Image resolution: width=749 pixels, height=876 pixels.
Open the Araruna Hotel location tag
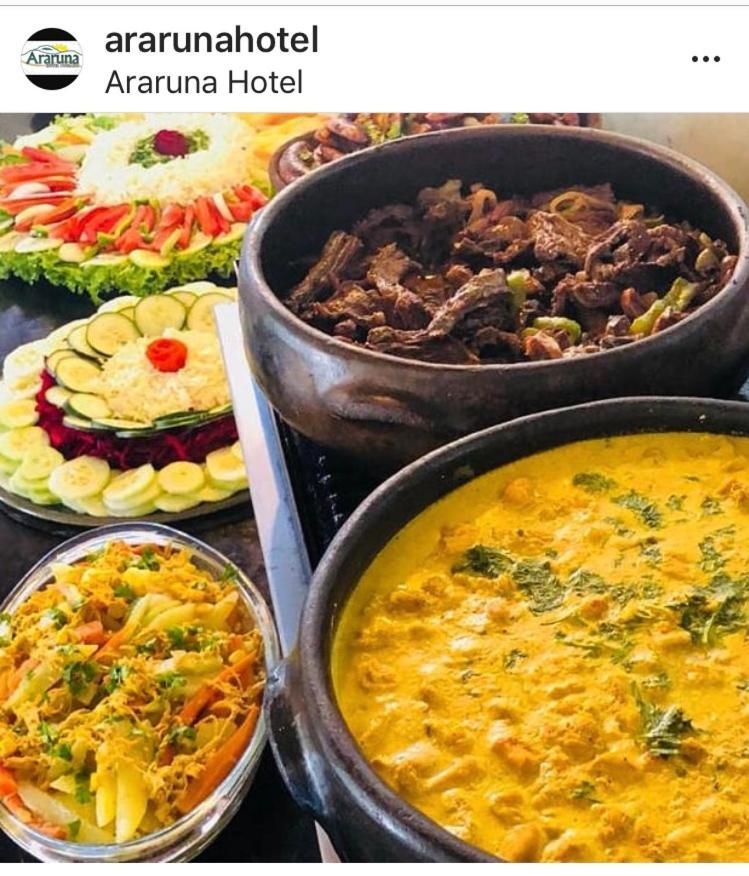pos(203,81)
